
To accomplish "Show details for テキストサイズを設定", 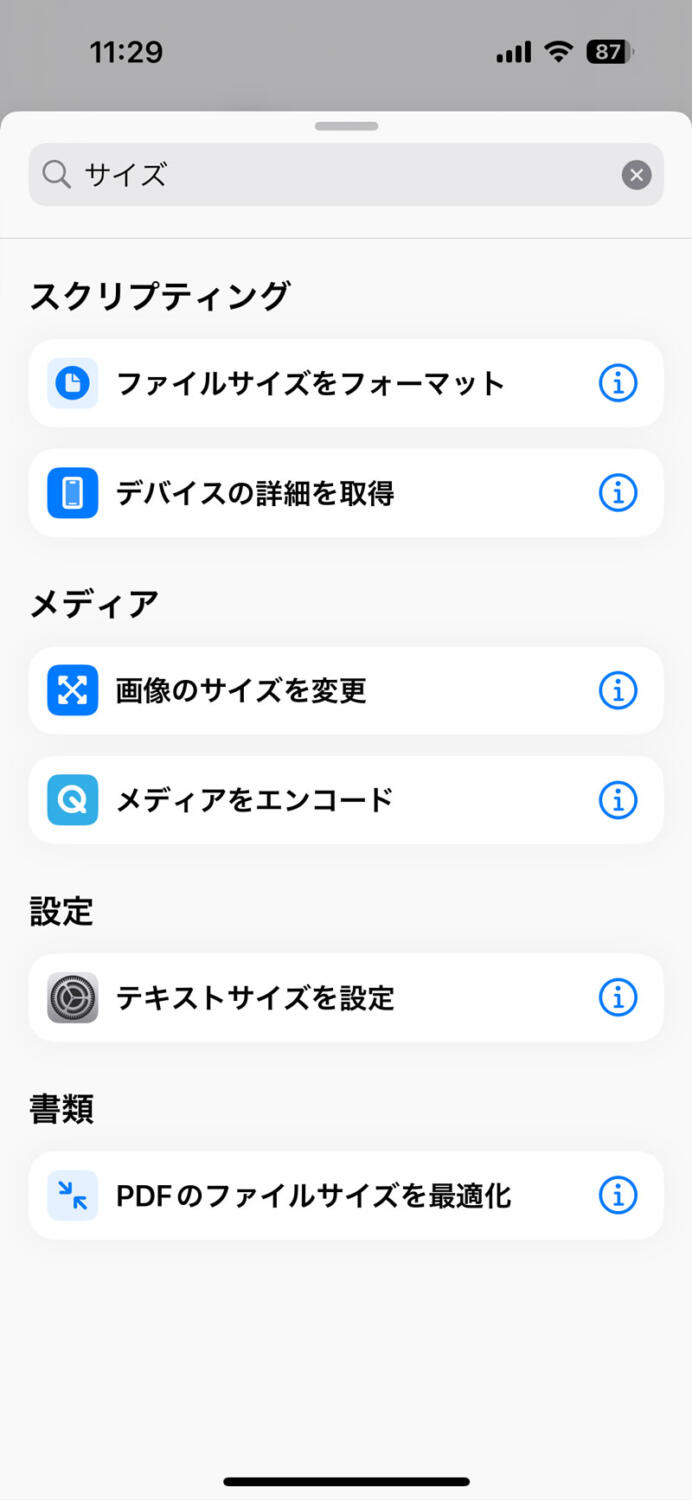I will (x=618, y=998).
